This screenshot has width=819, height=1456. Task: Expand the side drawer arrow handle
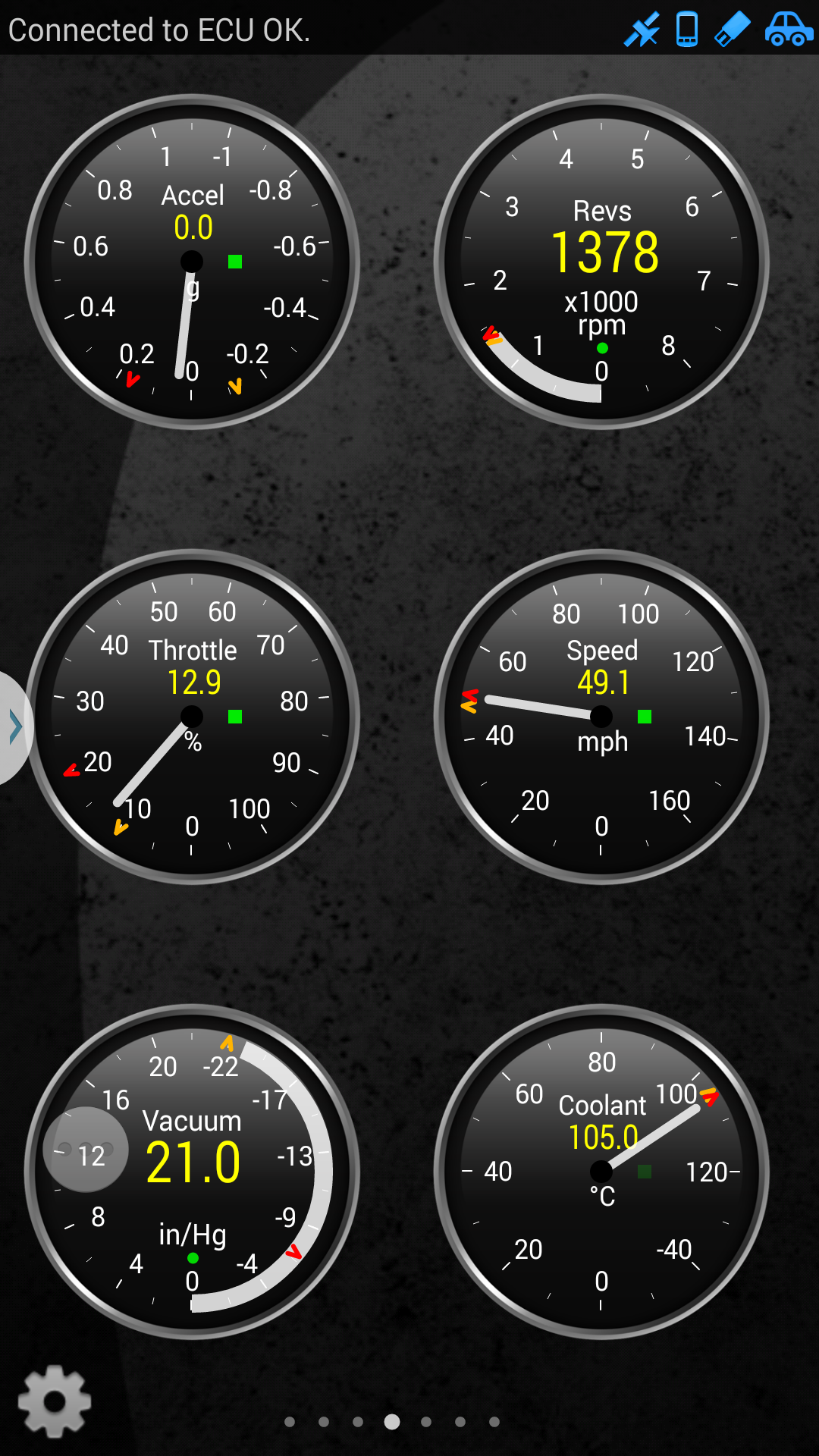[x=14, y=726]
